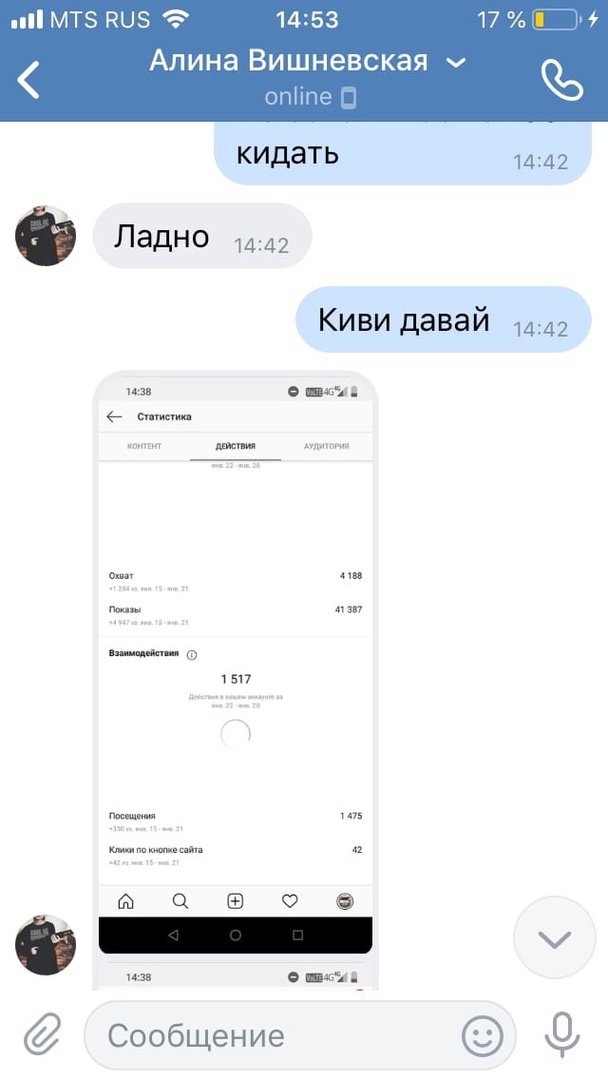
Task: Go back to the chat list
Action: (29, 79)
